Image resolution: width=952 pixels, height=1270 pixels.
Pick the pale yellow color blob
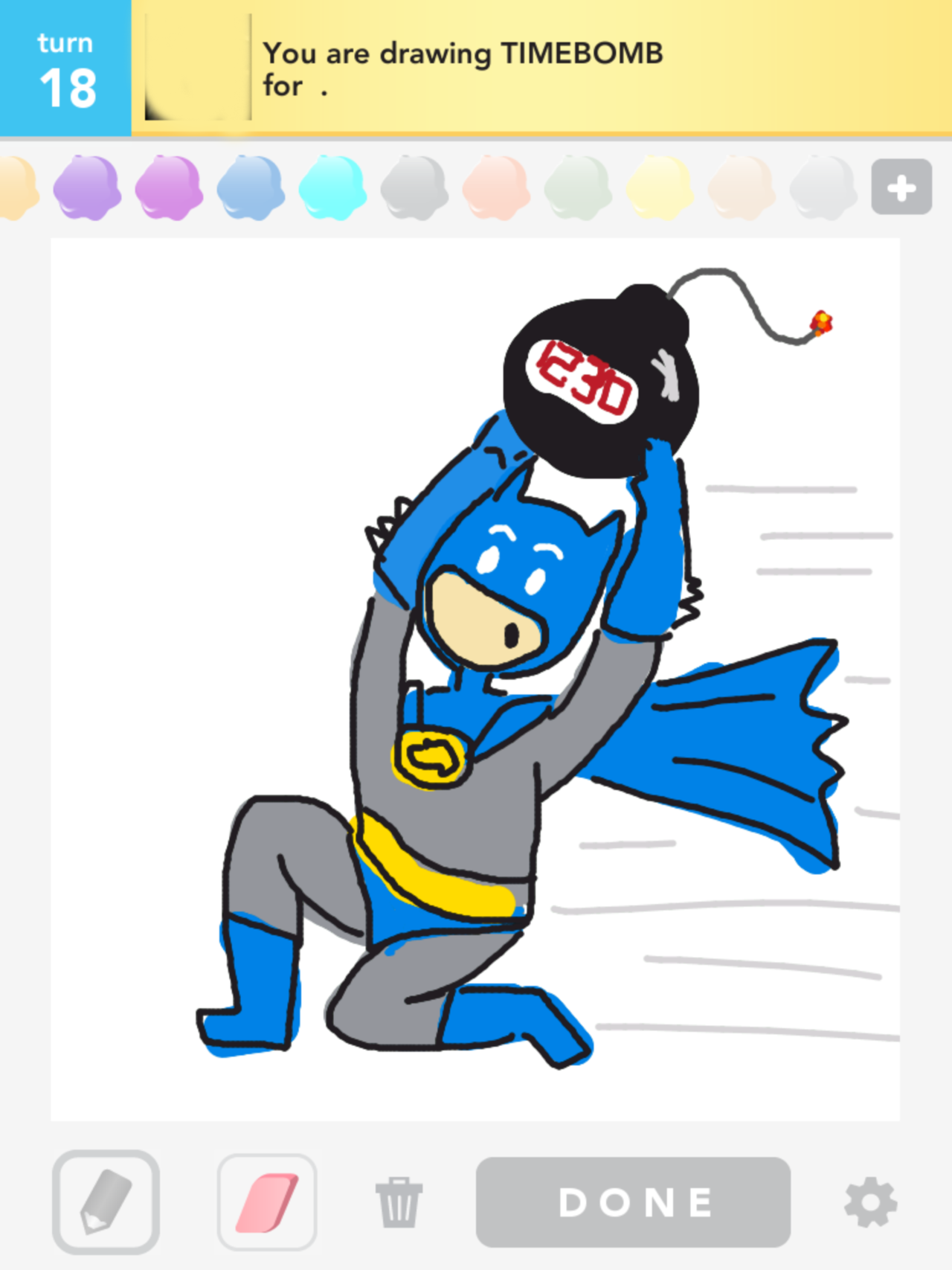[x=660, y=187]
